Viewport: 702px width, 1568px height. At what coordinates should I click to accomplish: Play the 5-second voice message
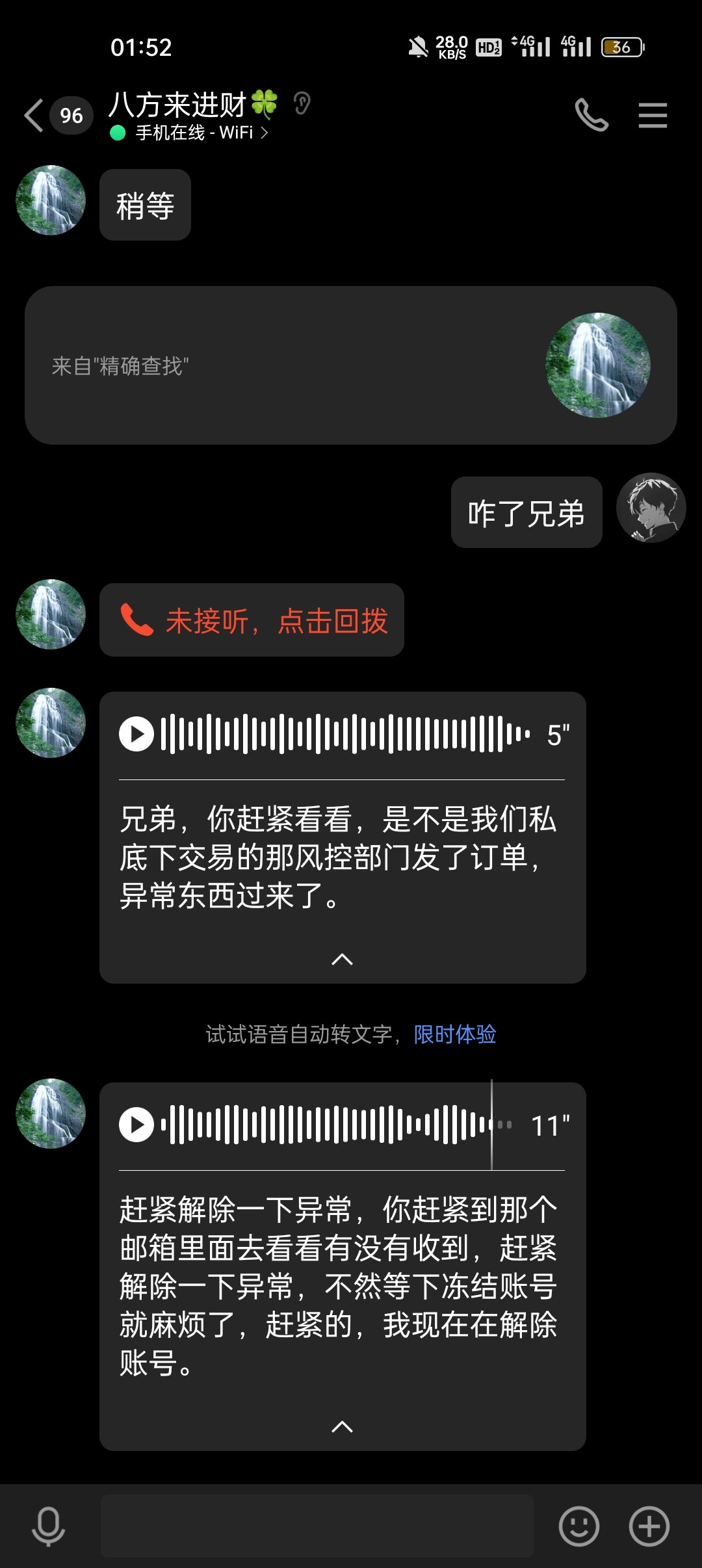click(136, 734)
